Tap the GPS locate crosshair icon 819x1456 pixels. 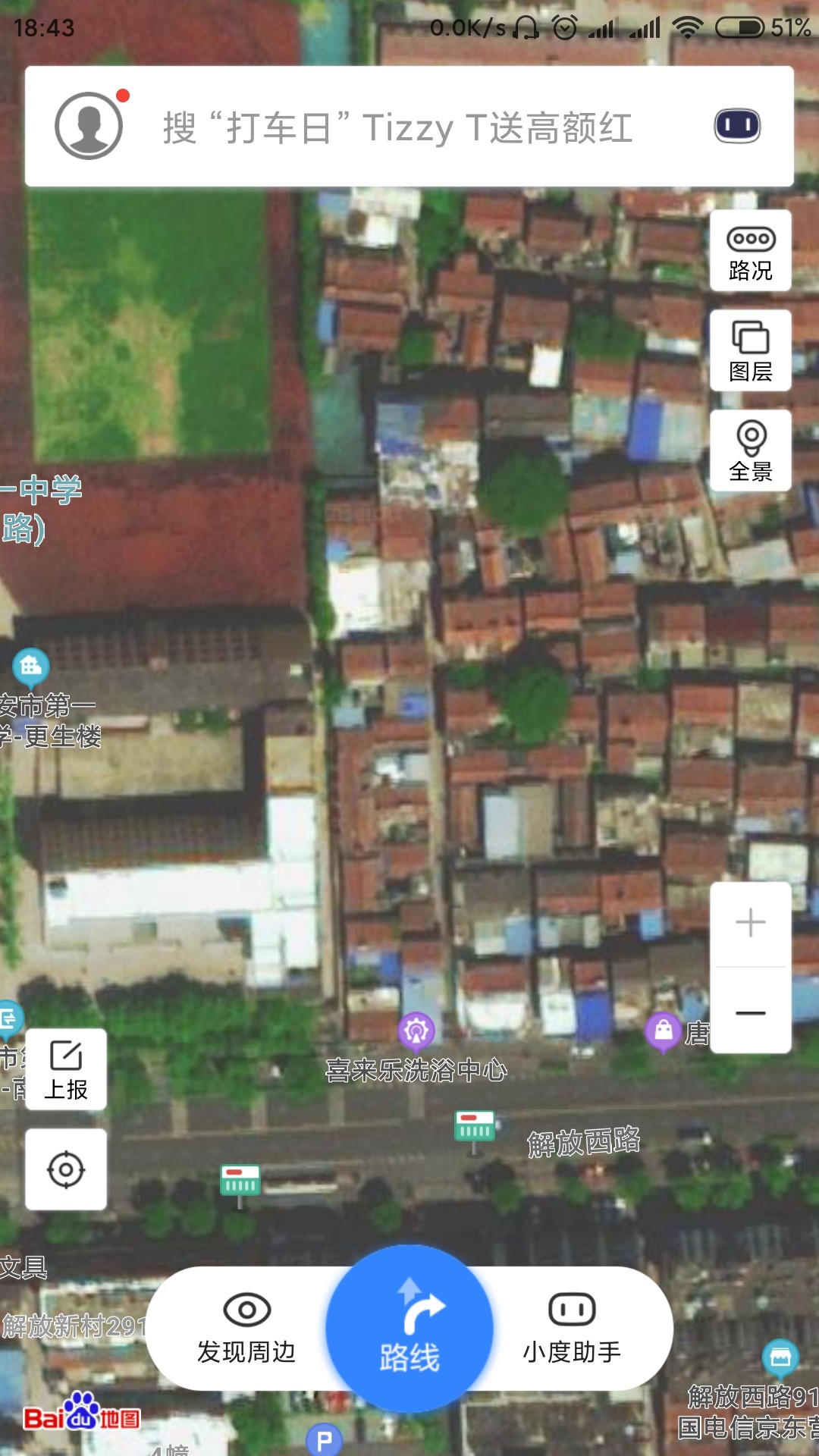point(65,1169)
